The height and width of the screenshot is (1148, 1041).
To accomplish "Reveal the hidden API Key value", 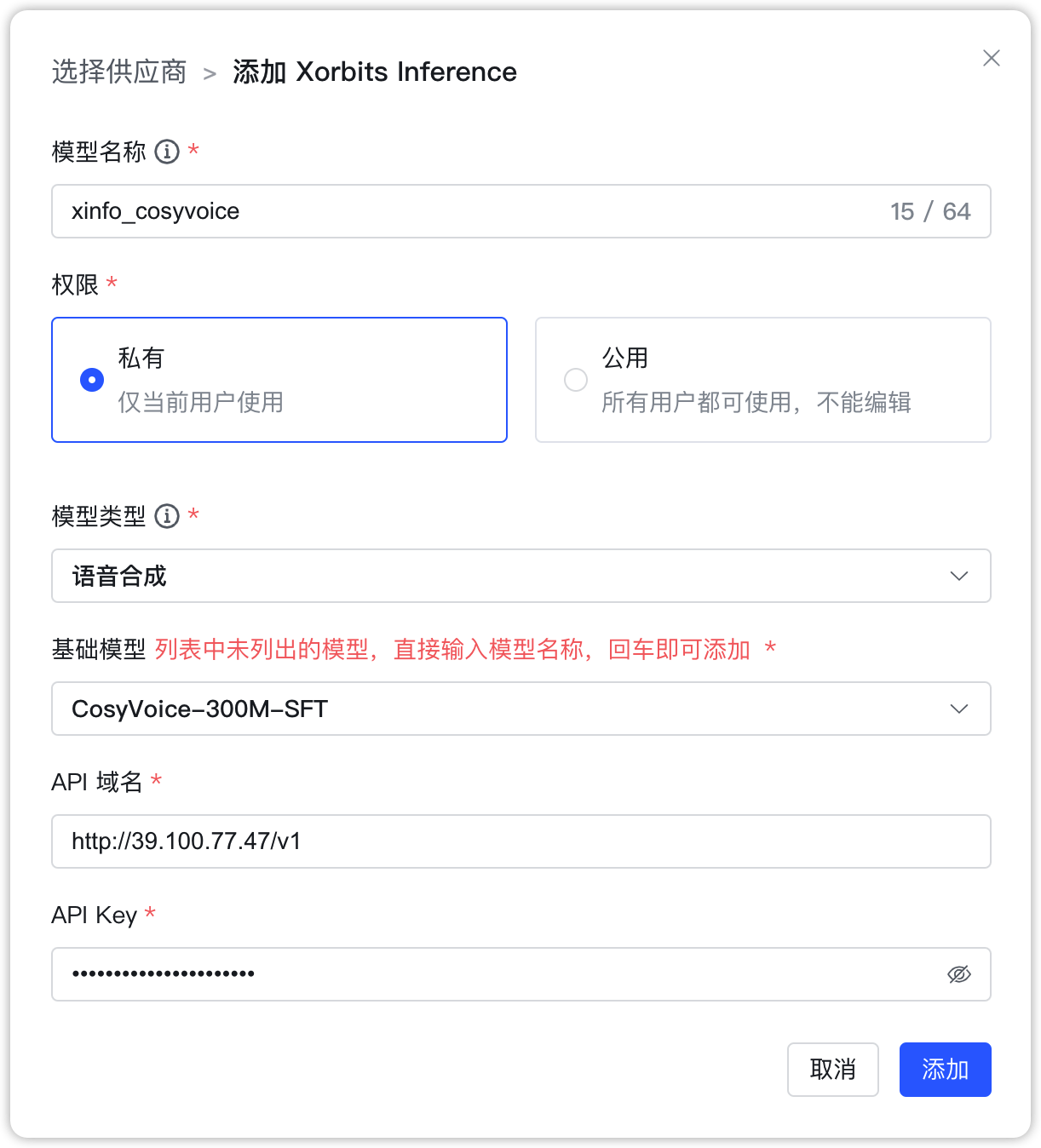I will (959, 974).
